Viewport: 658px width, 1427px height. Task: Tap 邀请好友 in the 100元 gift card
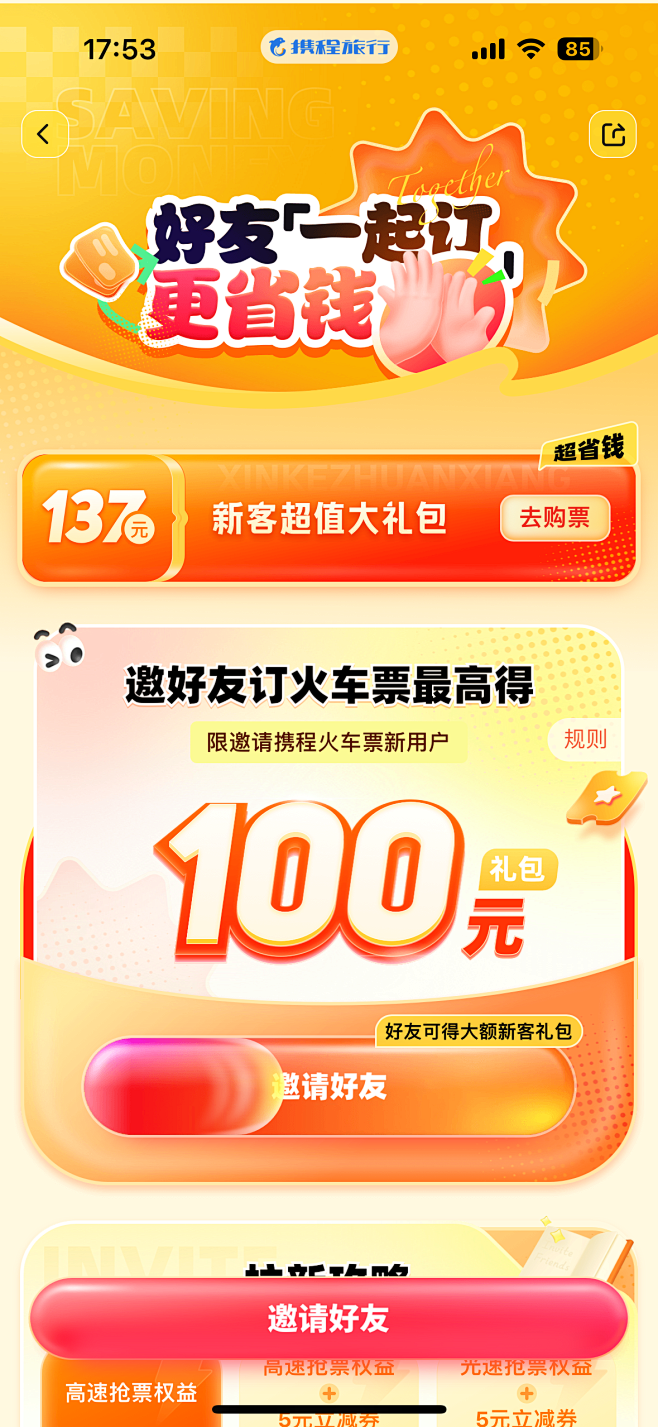329,1087
